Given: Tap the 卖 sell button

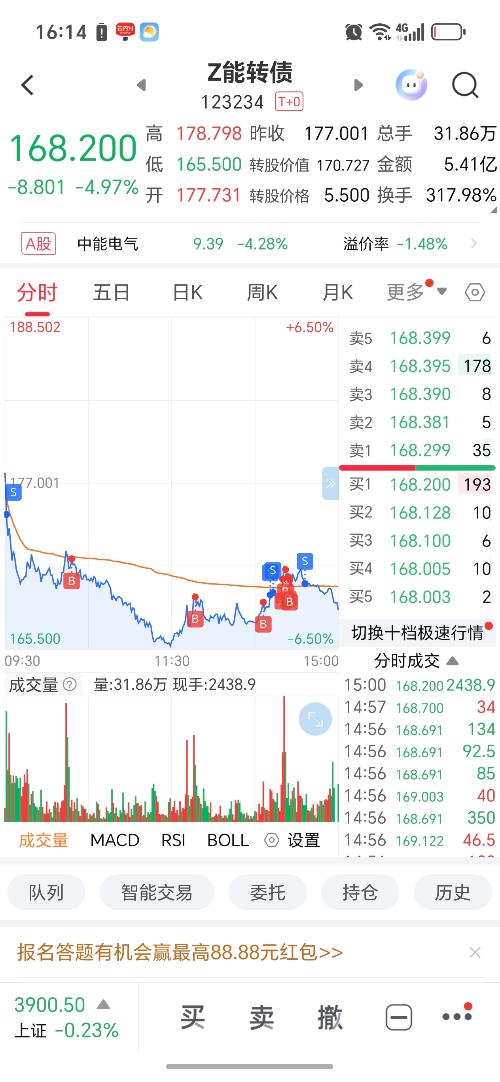Looking at the screenshot, I should click(262, 1018).
